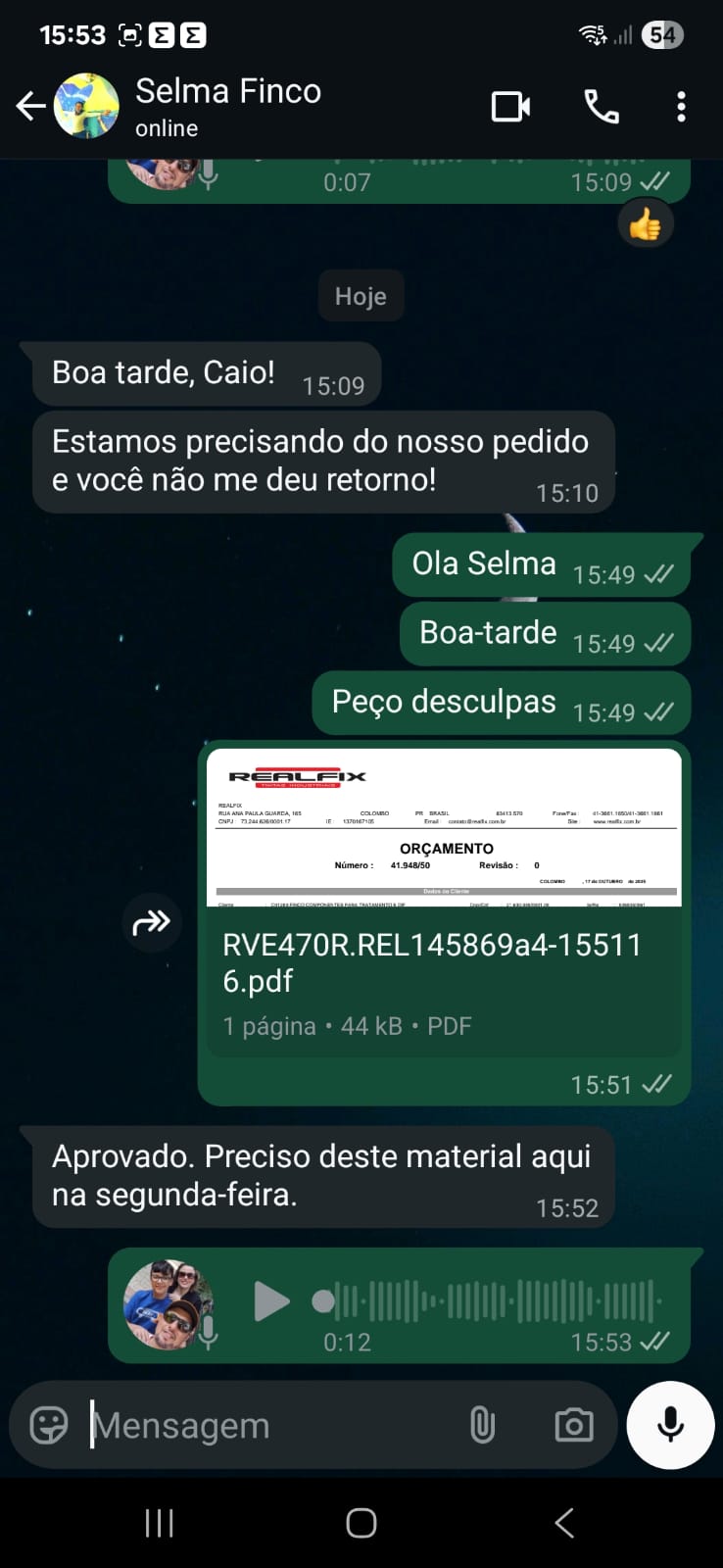
Task: Open the RVE470R PDF document
Action: click(444, 902)
